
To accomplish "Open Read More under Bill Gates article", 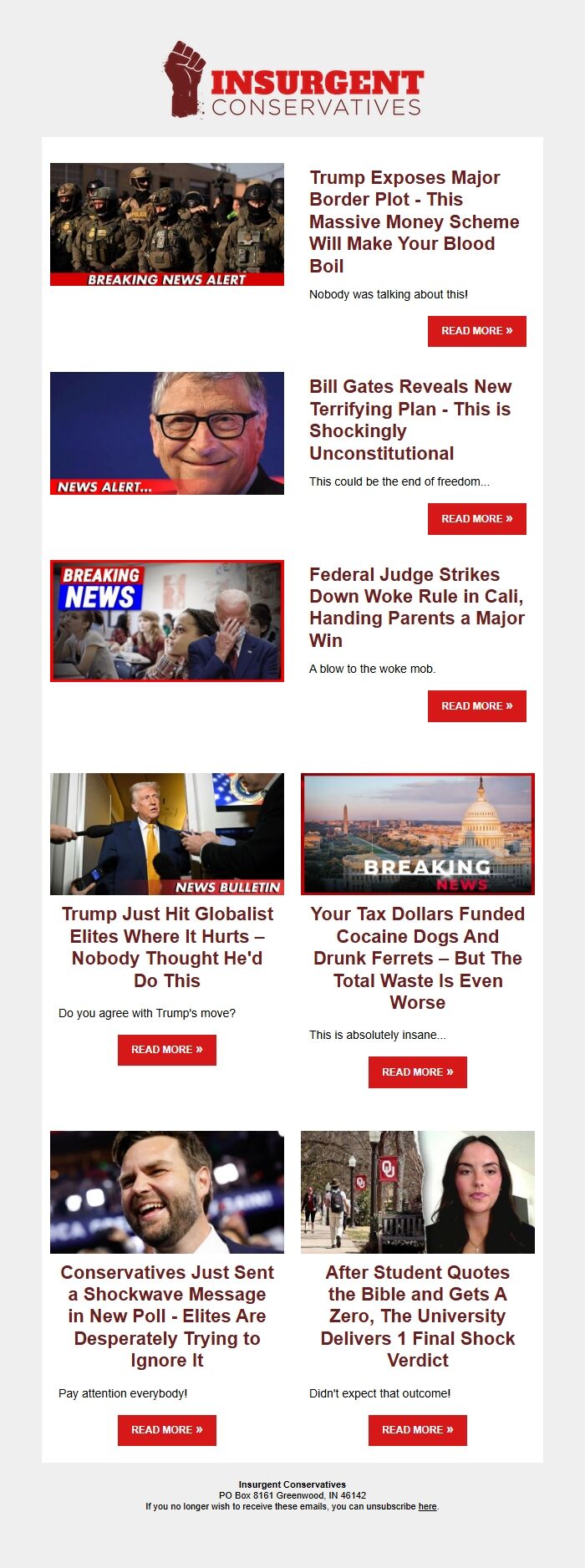I will (x=476, y=518).
